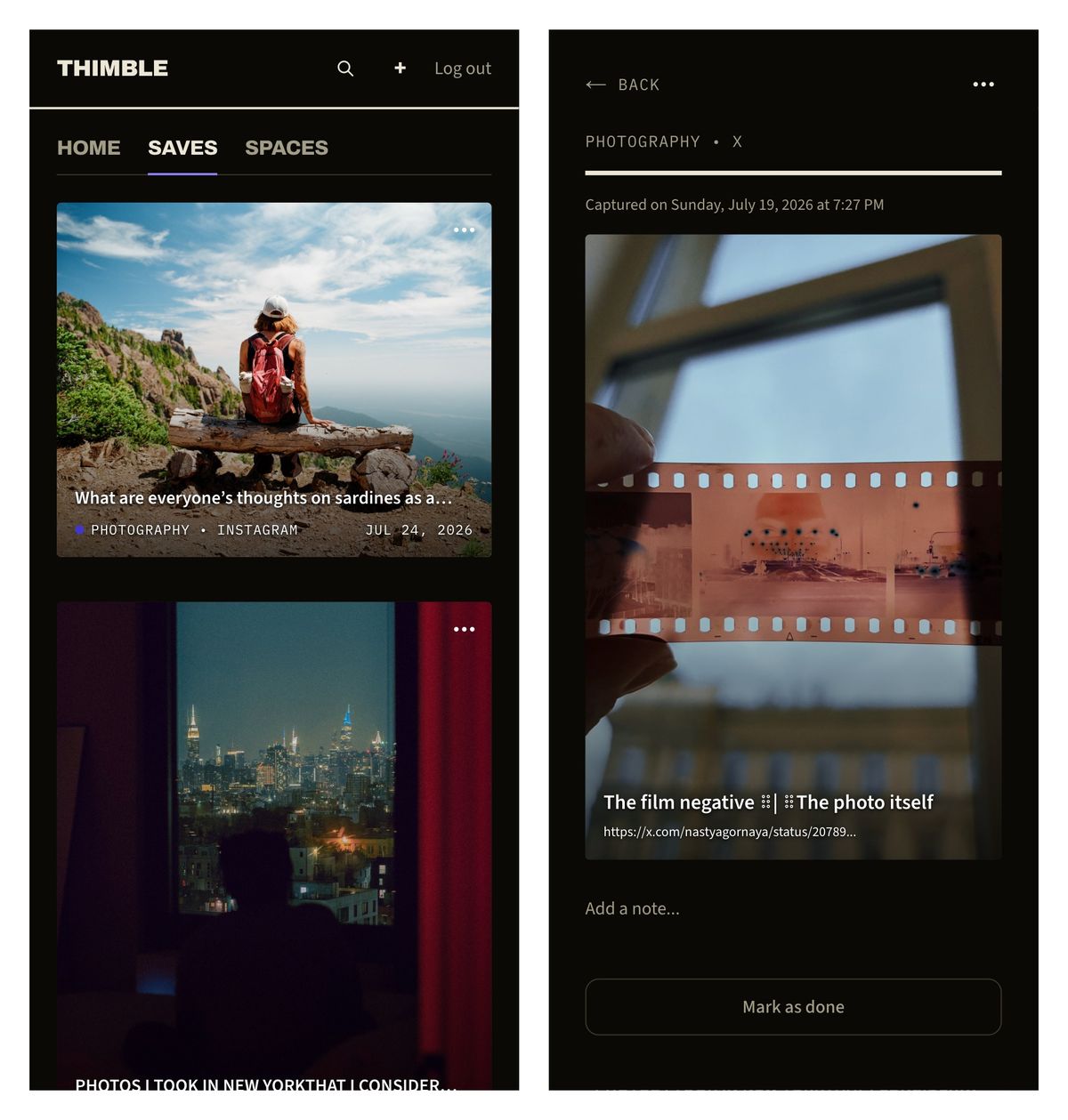Switch to the Spaces tab
Image resolution: width=1068 pixels, height=1120 pixels.
(287, 148)
